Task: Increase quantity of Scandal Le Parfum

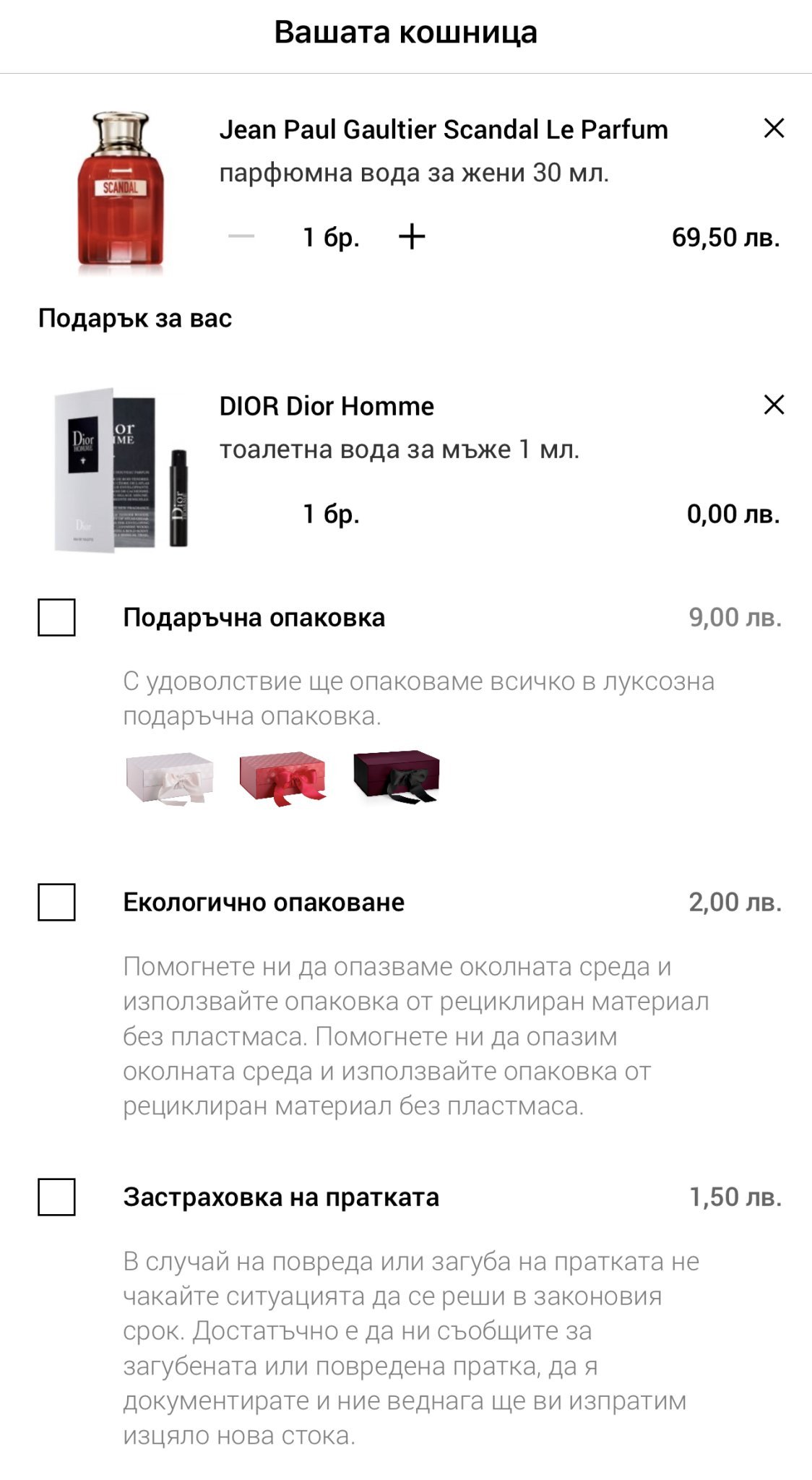Action: [x=412, y=237]
